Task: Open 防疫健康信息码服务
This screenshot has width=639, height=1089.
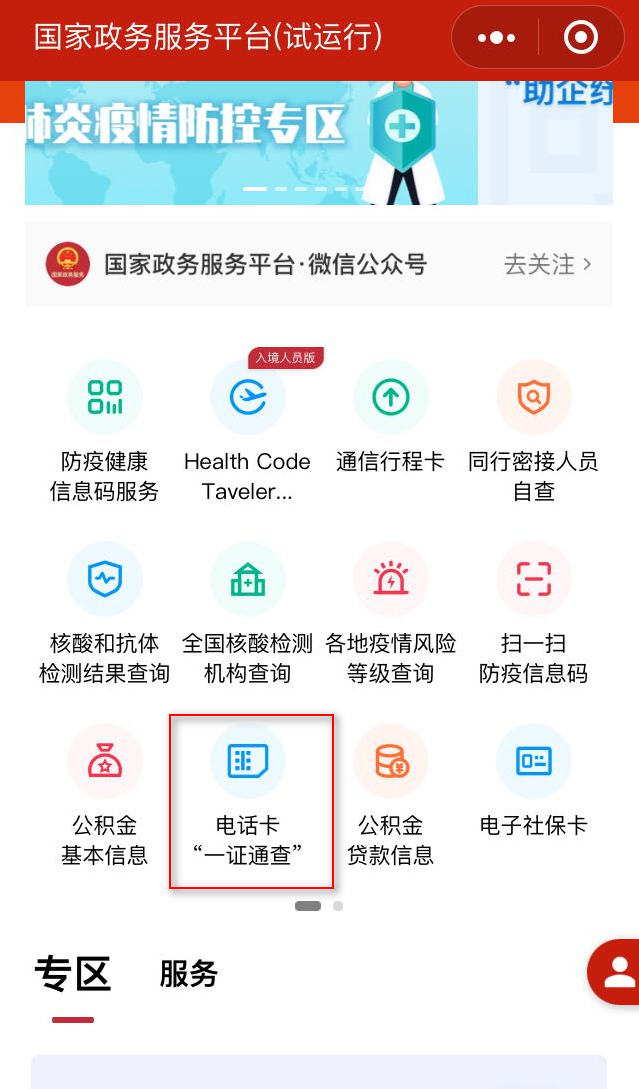Action: click(x=105, y=431)
